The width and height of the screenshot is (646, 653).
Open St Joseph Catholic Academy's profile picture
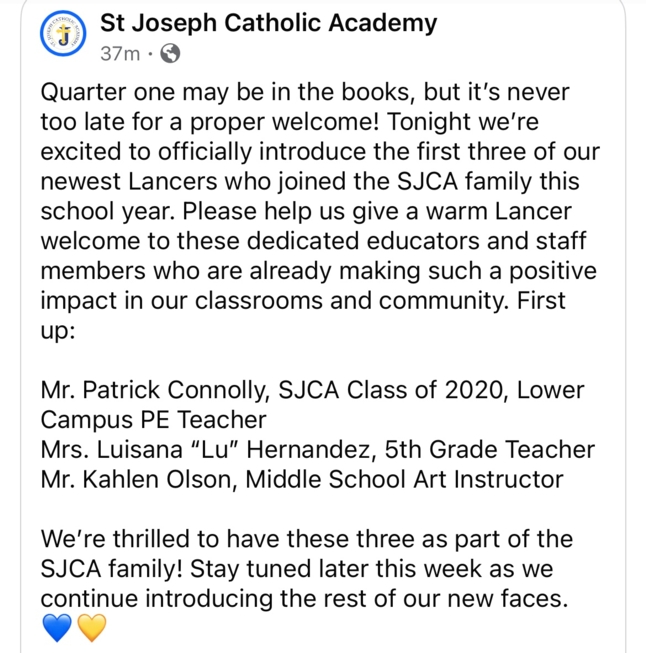click(x=64, y=35)
